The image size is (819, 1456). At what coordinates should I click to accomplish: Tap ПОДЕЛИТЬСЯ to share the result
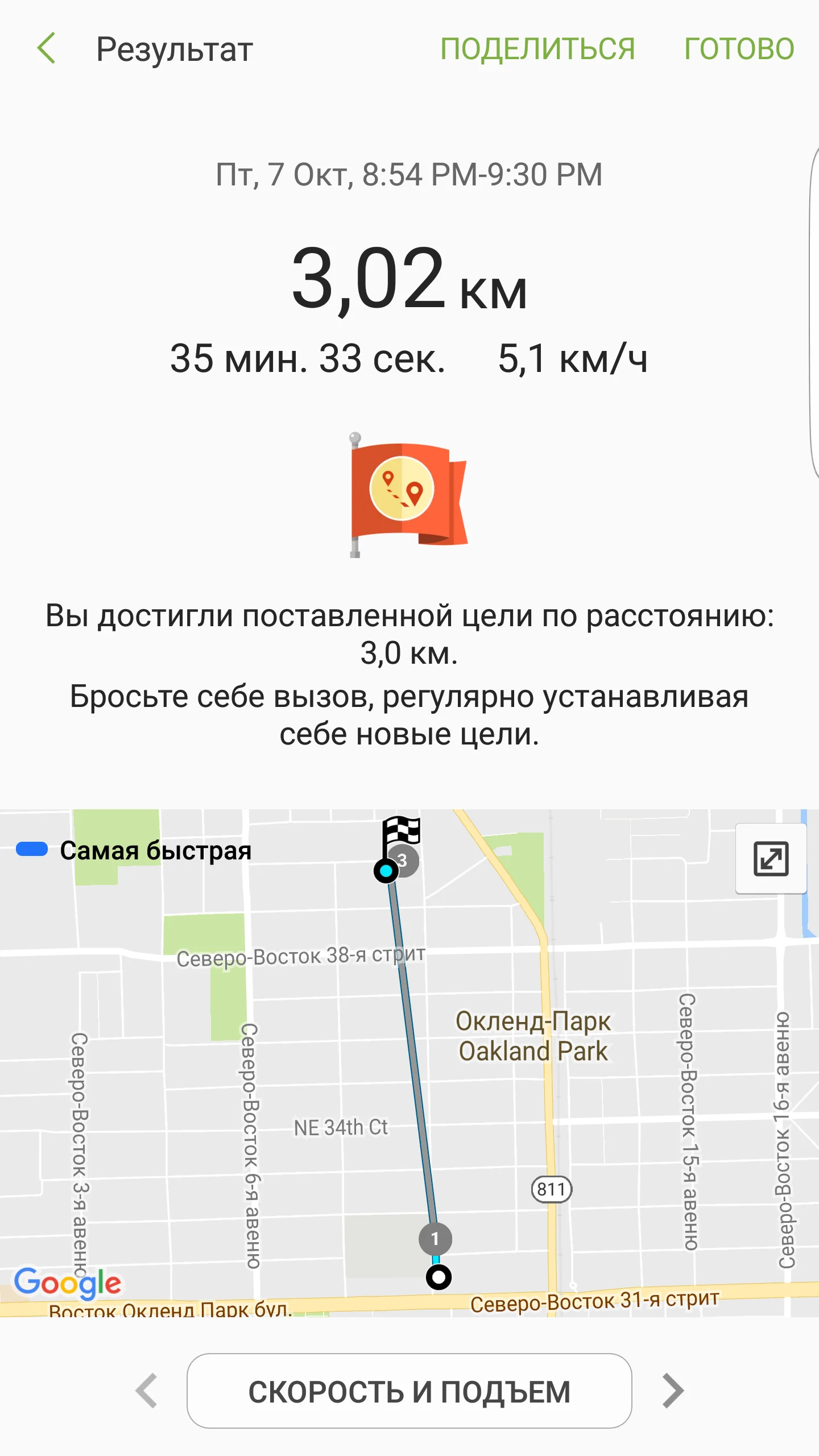[537, 48]
